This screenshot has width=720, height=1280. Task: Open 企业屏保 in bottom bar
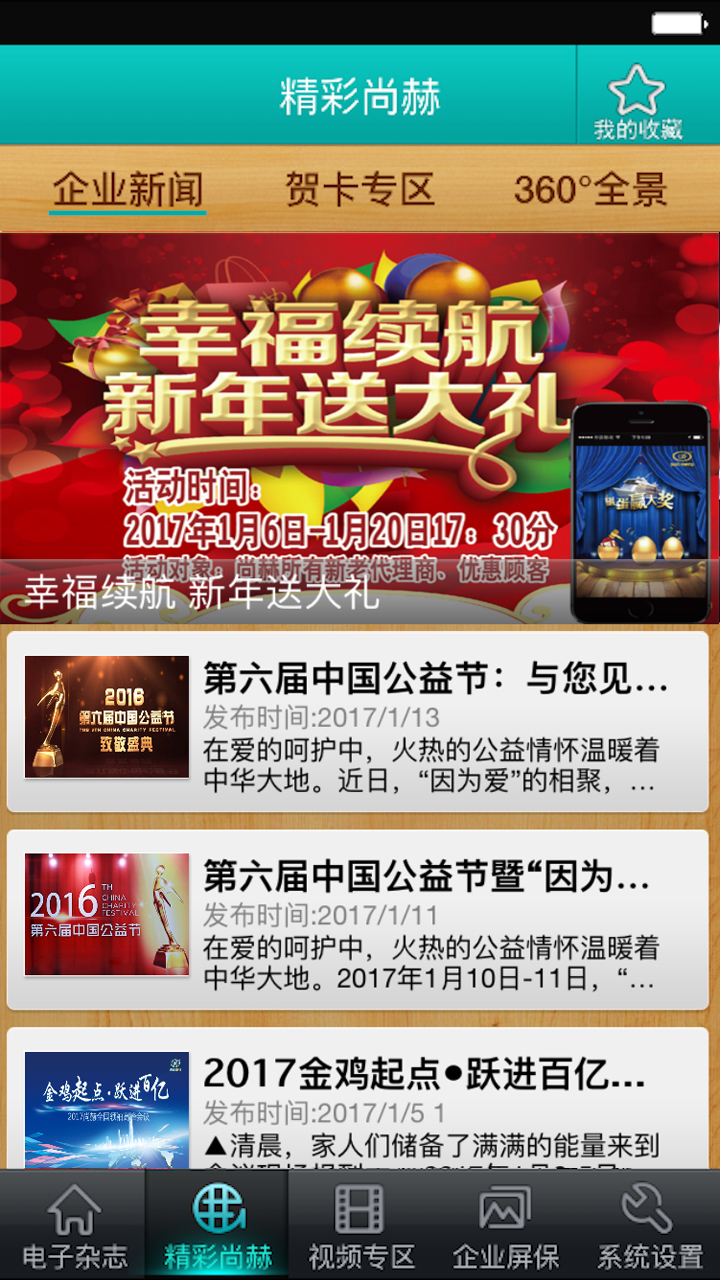pos(505,1226)
